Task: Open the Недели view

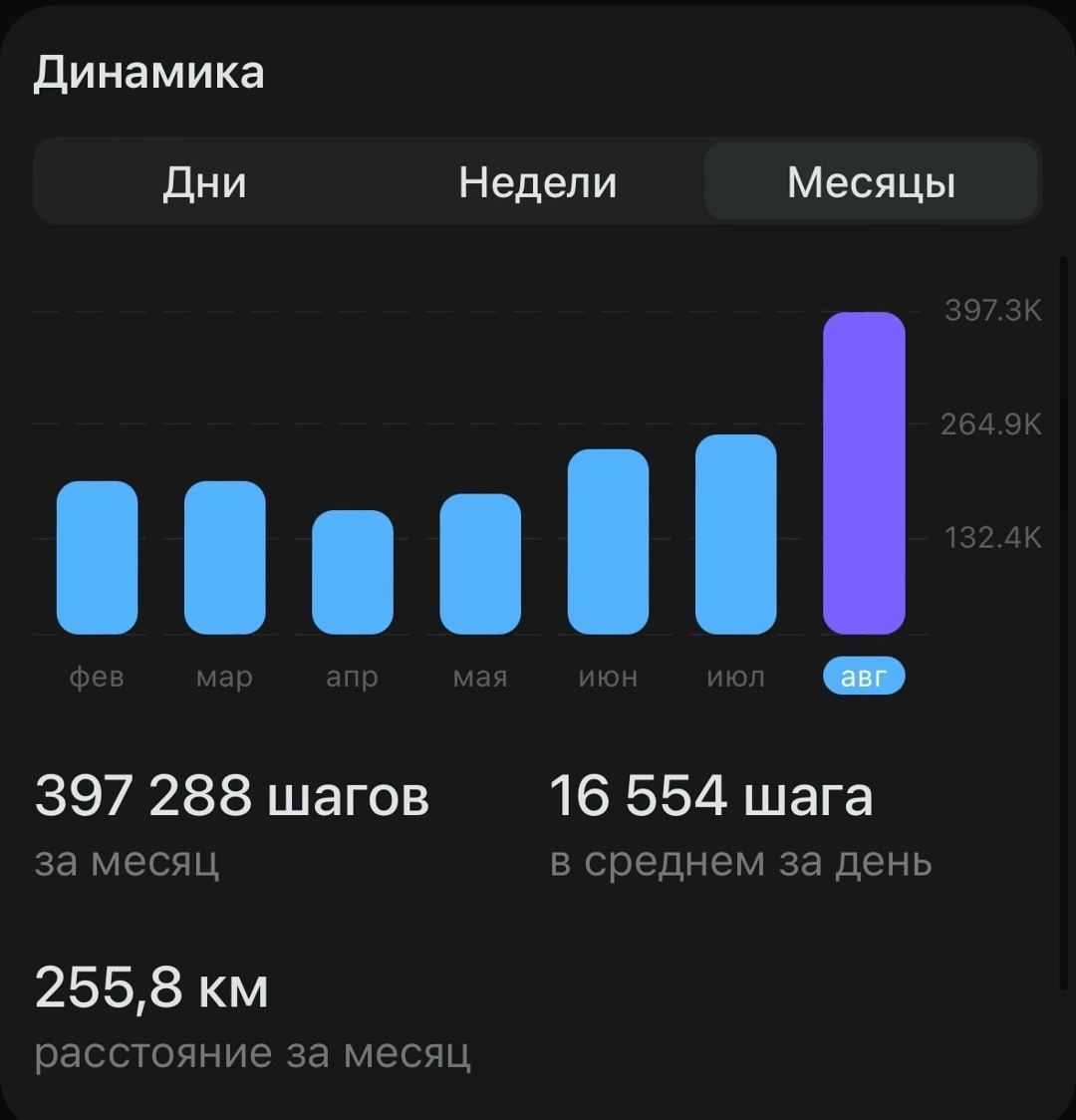Action: pyautogui.click(x=538, y=181)
